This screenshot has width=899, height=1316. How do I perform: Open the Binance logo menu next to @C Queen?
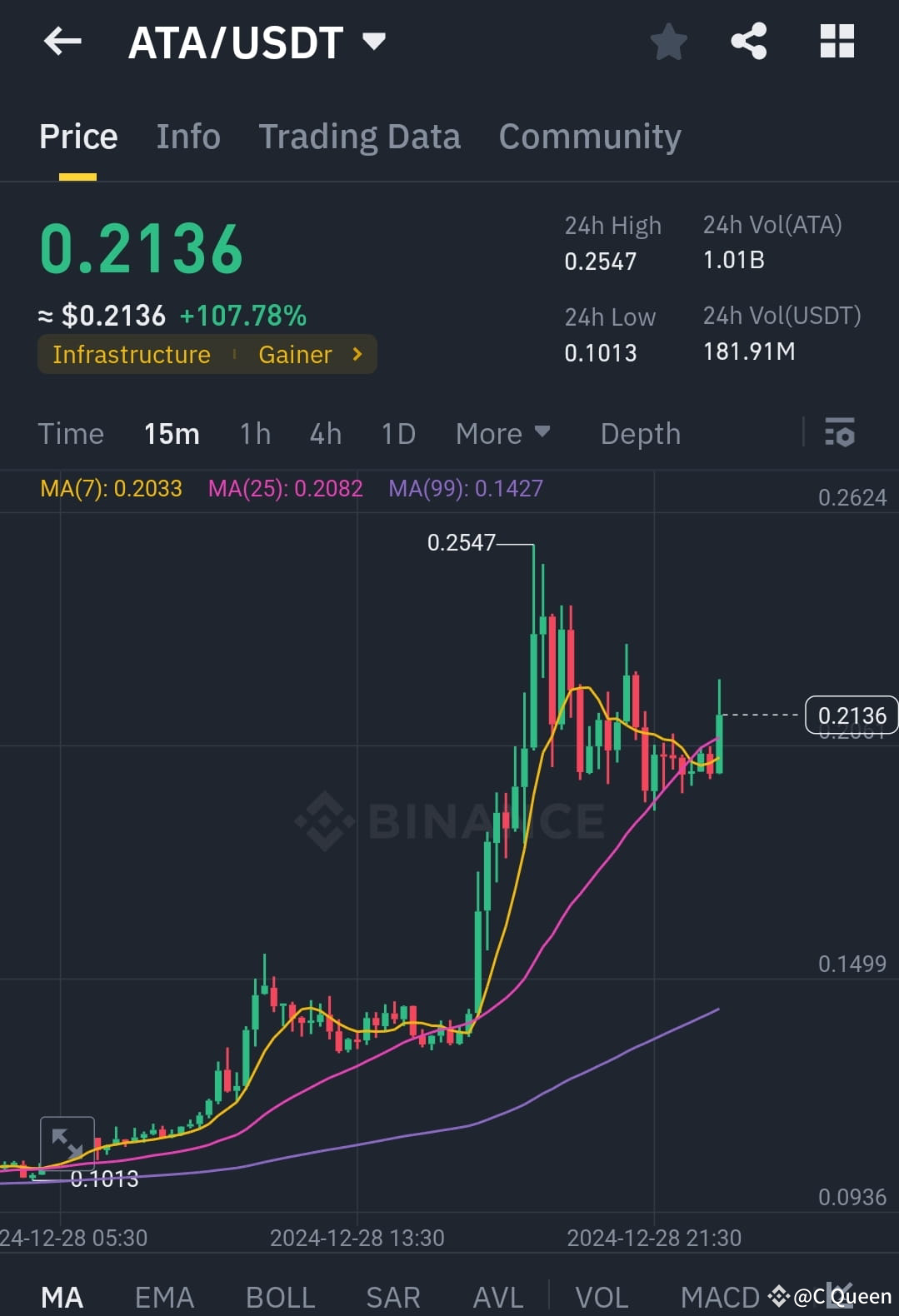coord(779,1296)
